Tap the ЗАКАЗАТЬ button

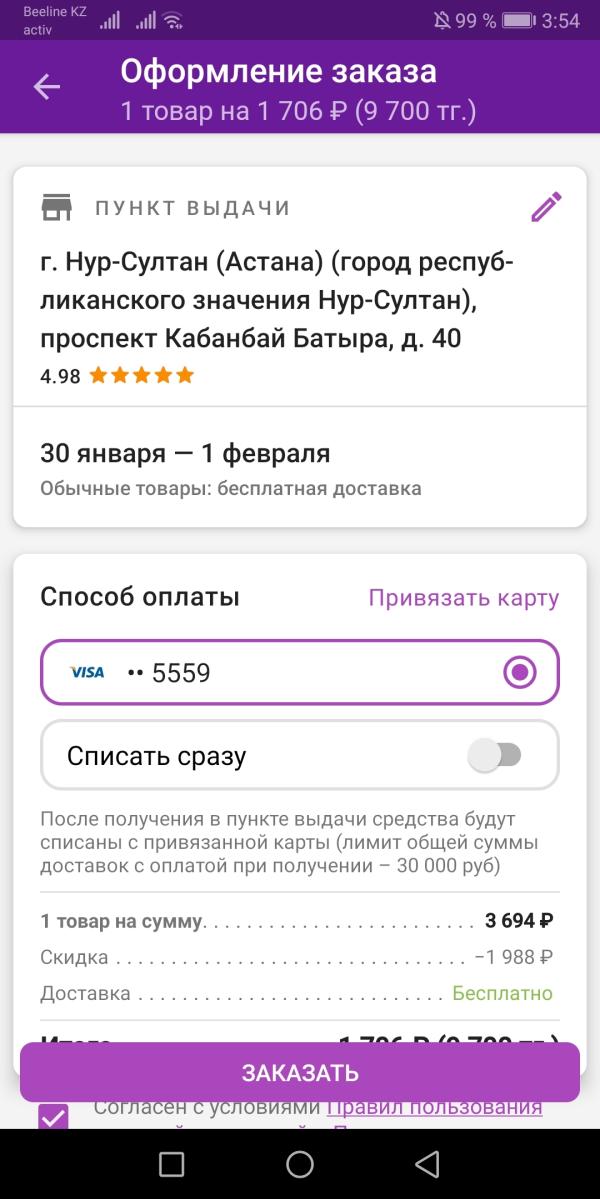pos(300,1072)
